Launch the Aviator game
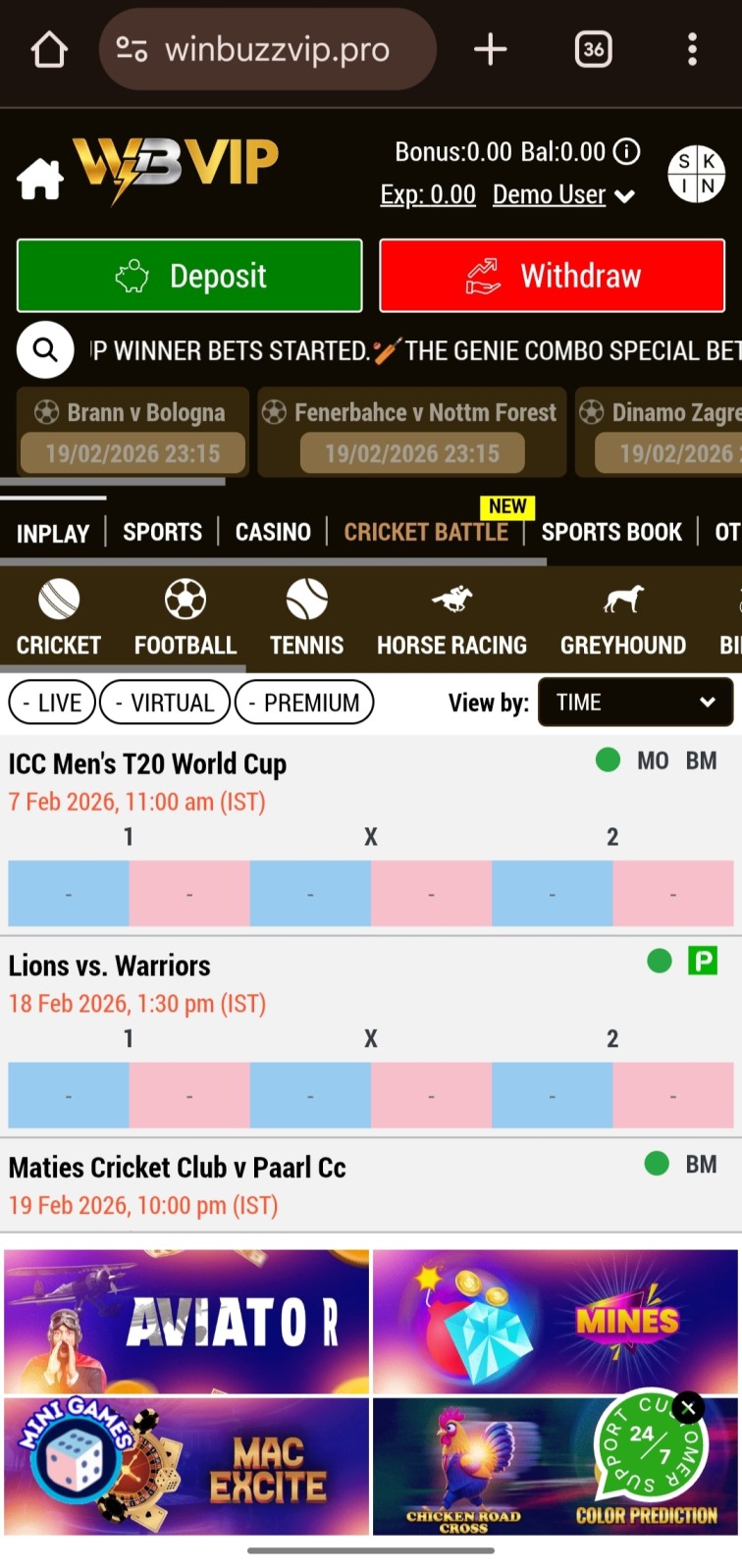 pos(186,1321)
